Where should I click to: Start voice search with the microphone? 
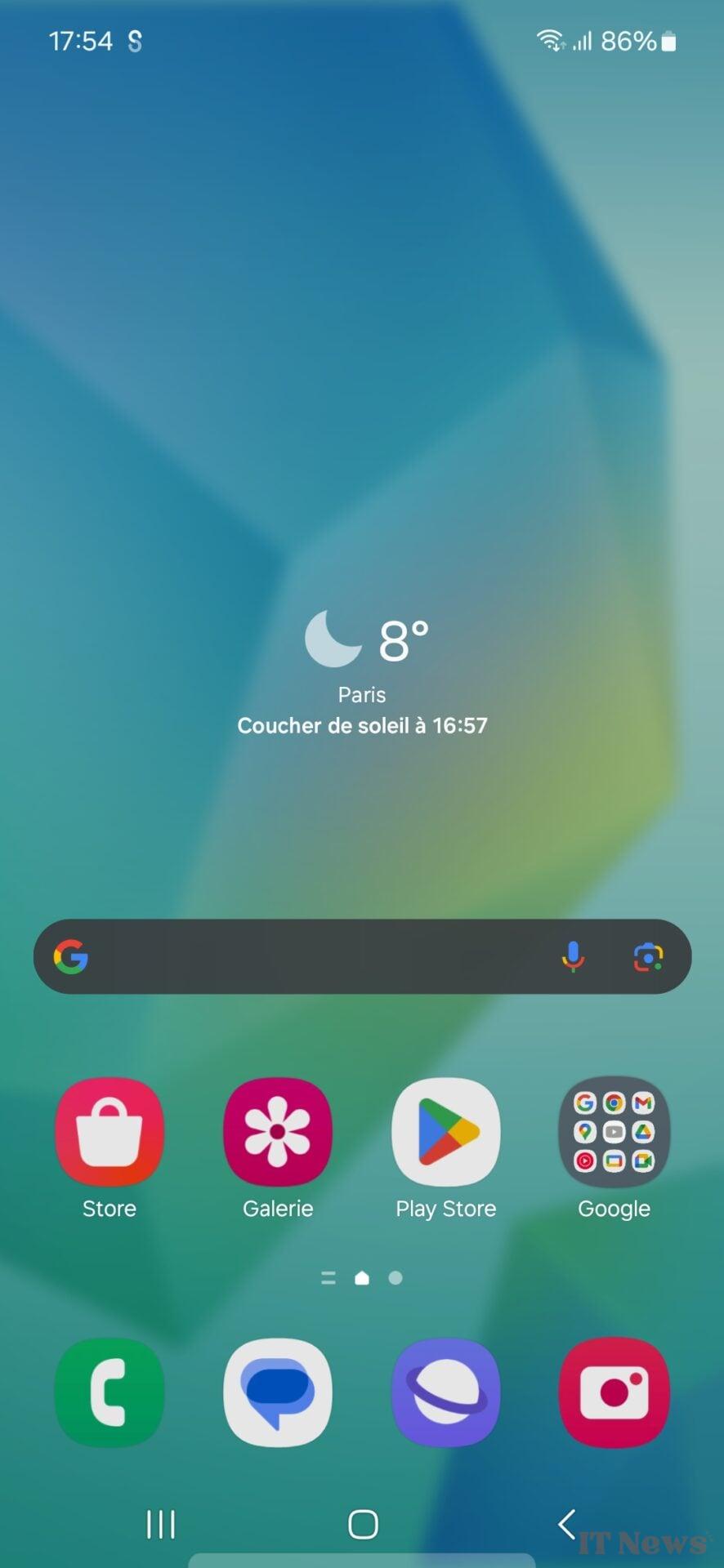[574, 956]
